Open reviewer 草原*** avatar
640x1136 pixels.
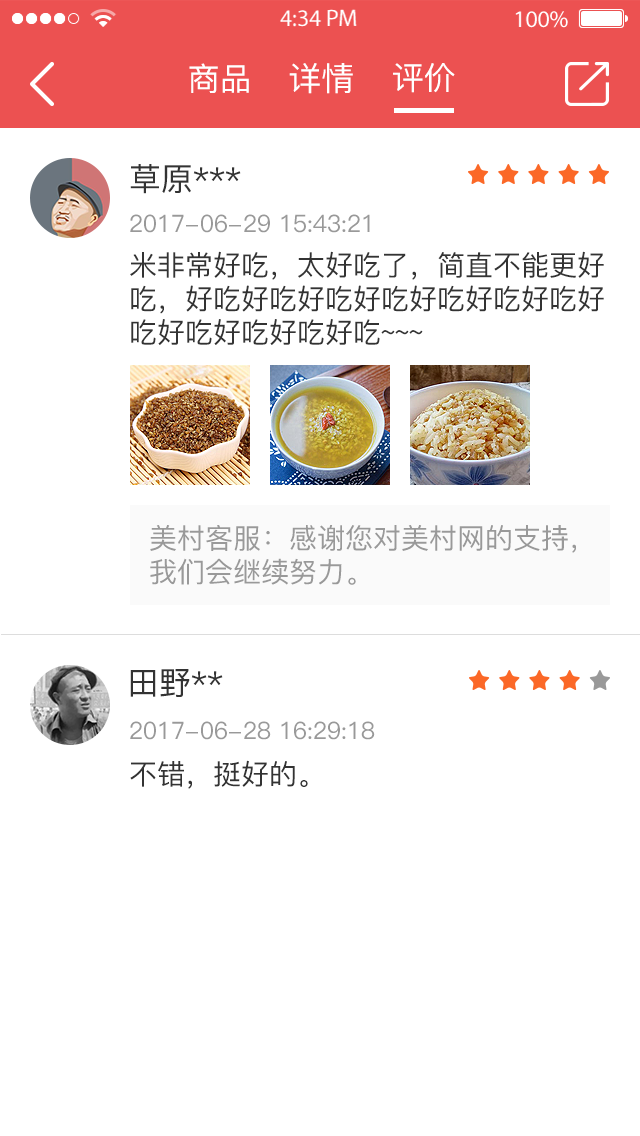click(x=70, y=198)
